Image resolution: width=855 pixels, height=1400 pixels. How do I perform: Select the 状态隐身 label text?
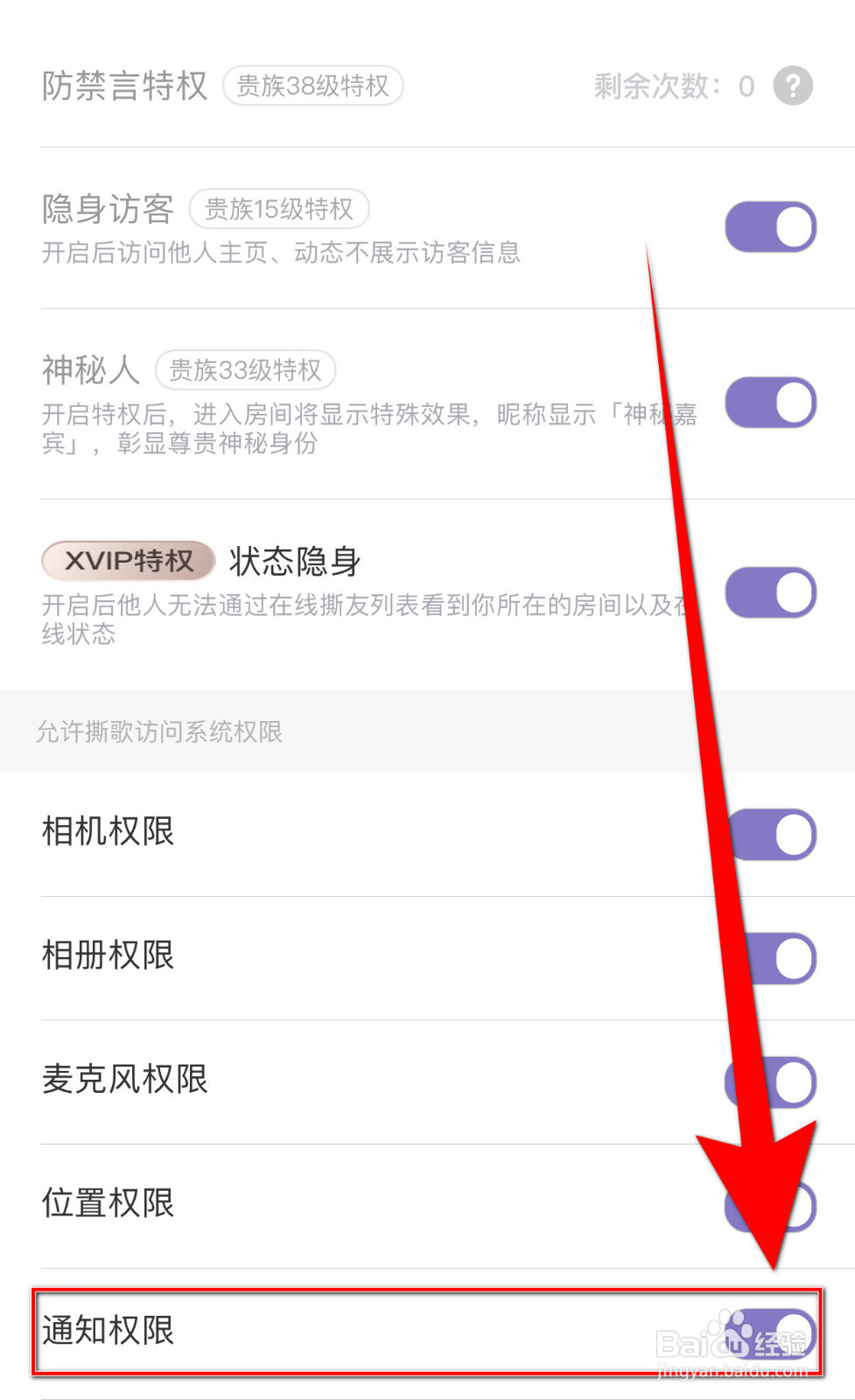click(294, 563)
